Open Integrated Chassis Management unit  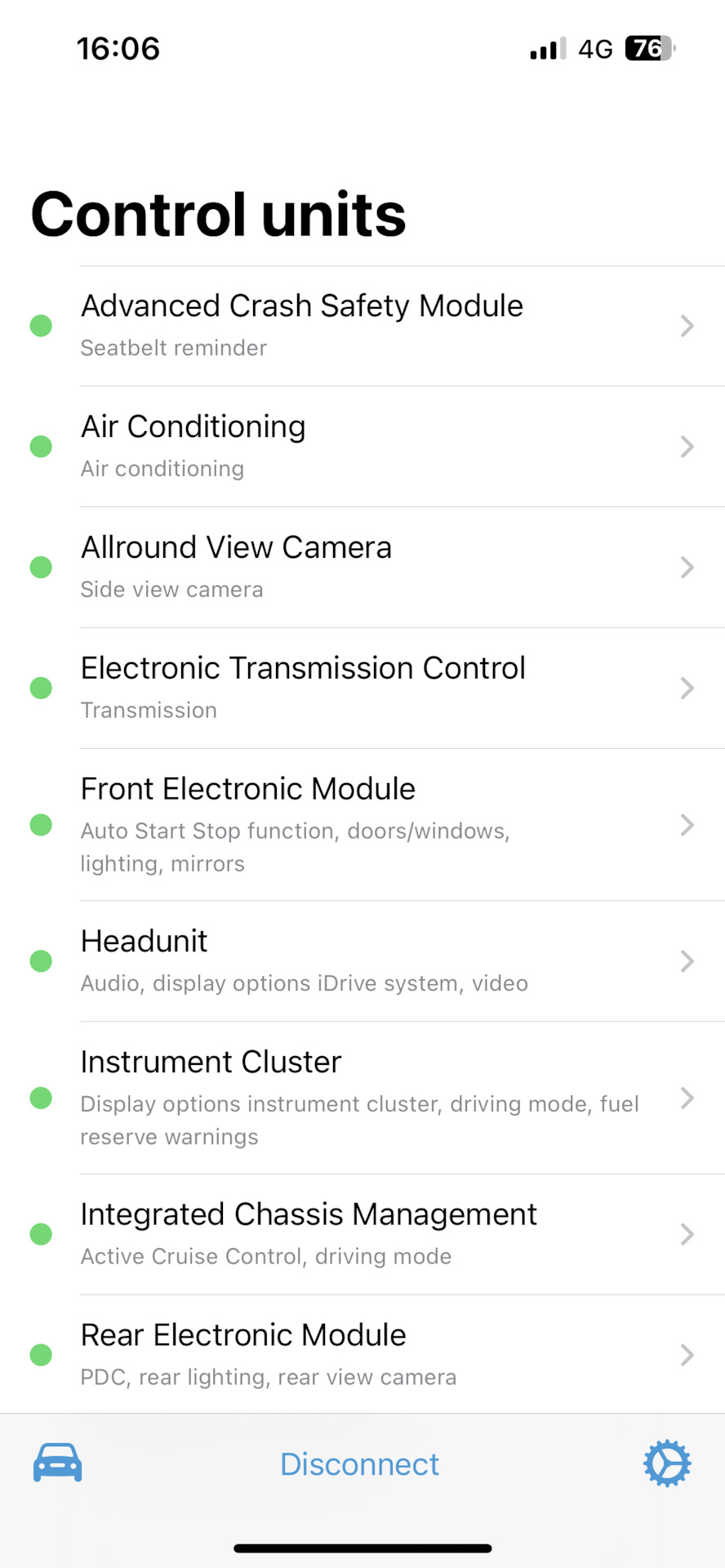[362, 1234]
